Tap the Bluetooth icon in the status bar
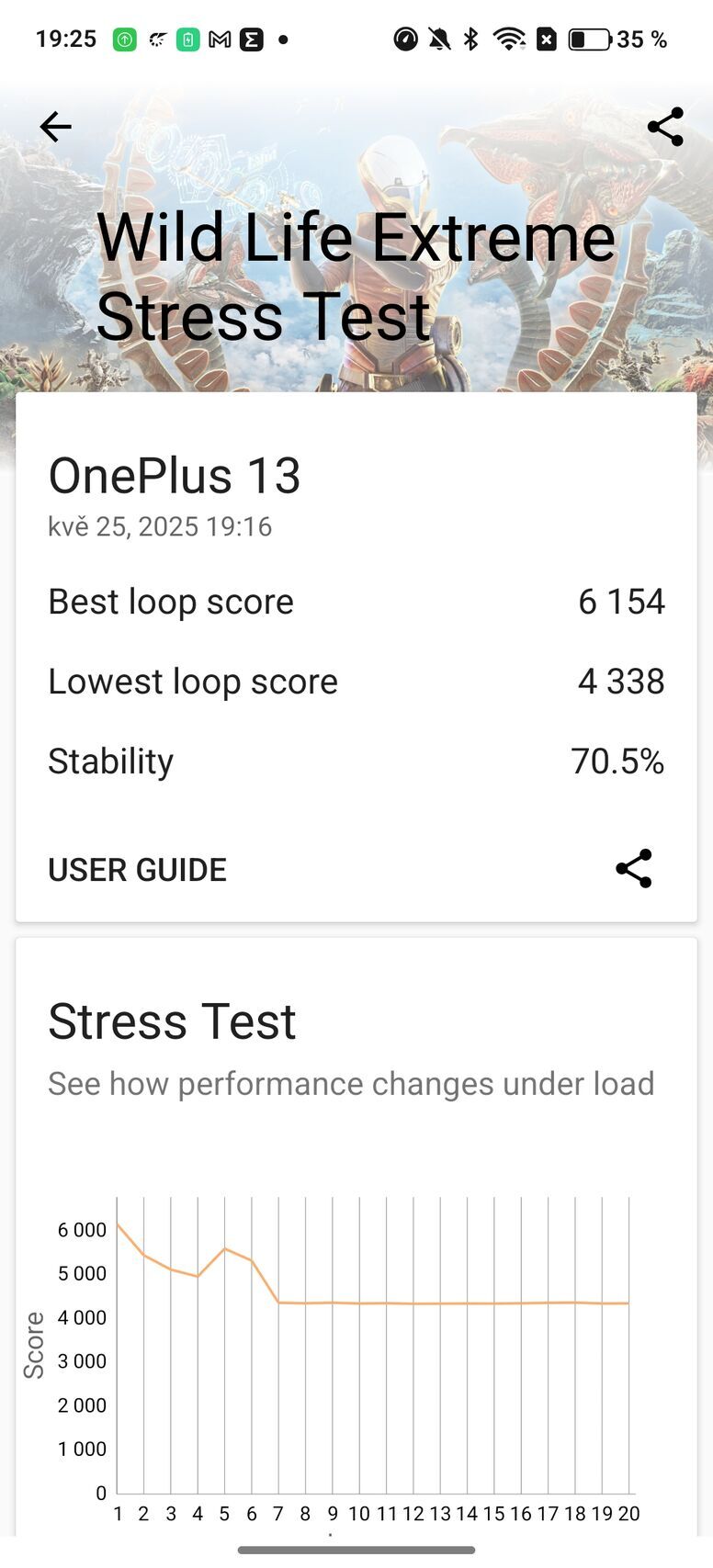 click(x=470, y=39)
